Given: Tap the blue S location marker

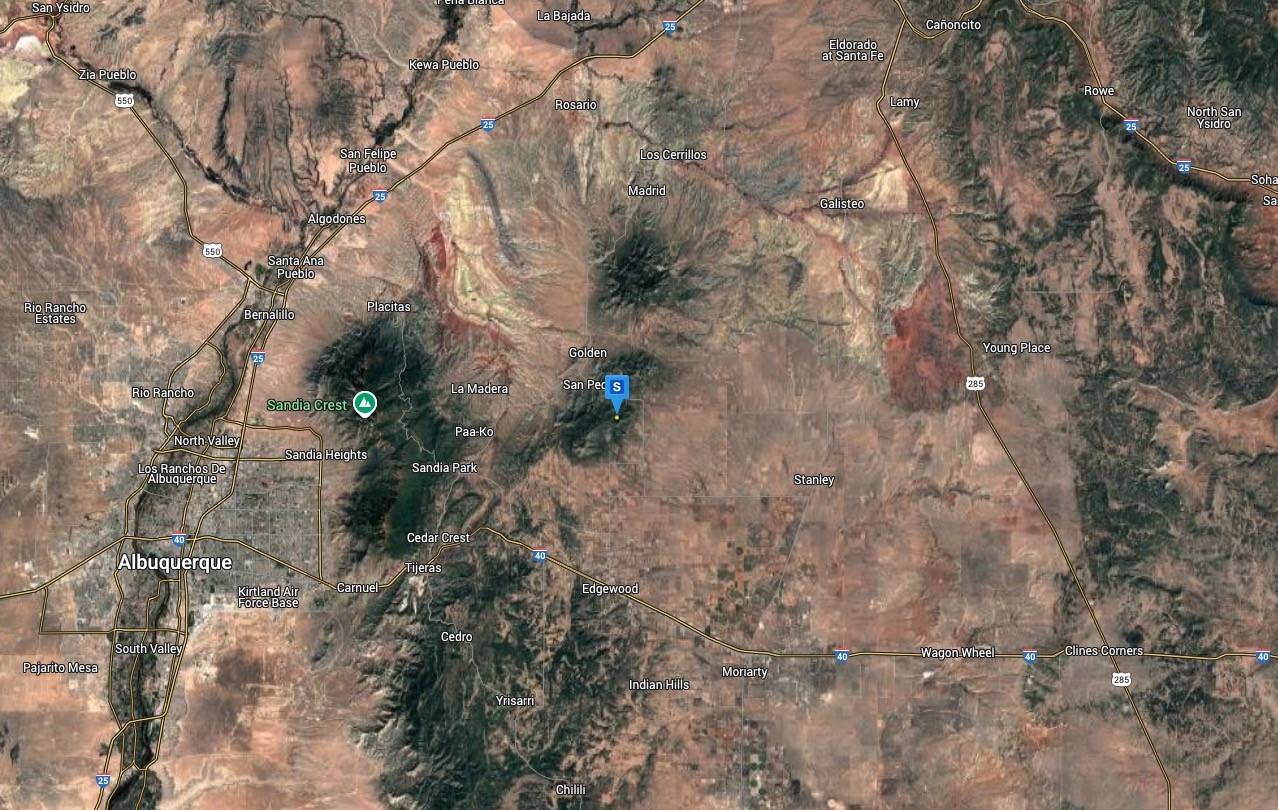Looking at the screenshot, I should [617, 387].
